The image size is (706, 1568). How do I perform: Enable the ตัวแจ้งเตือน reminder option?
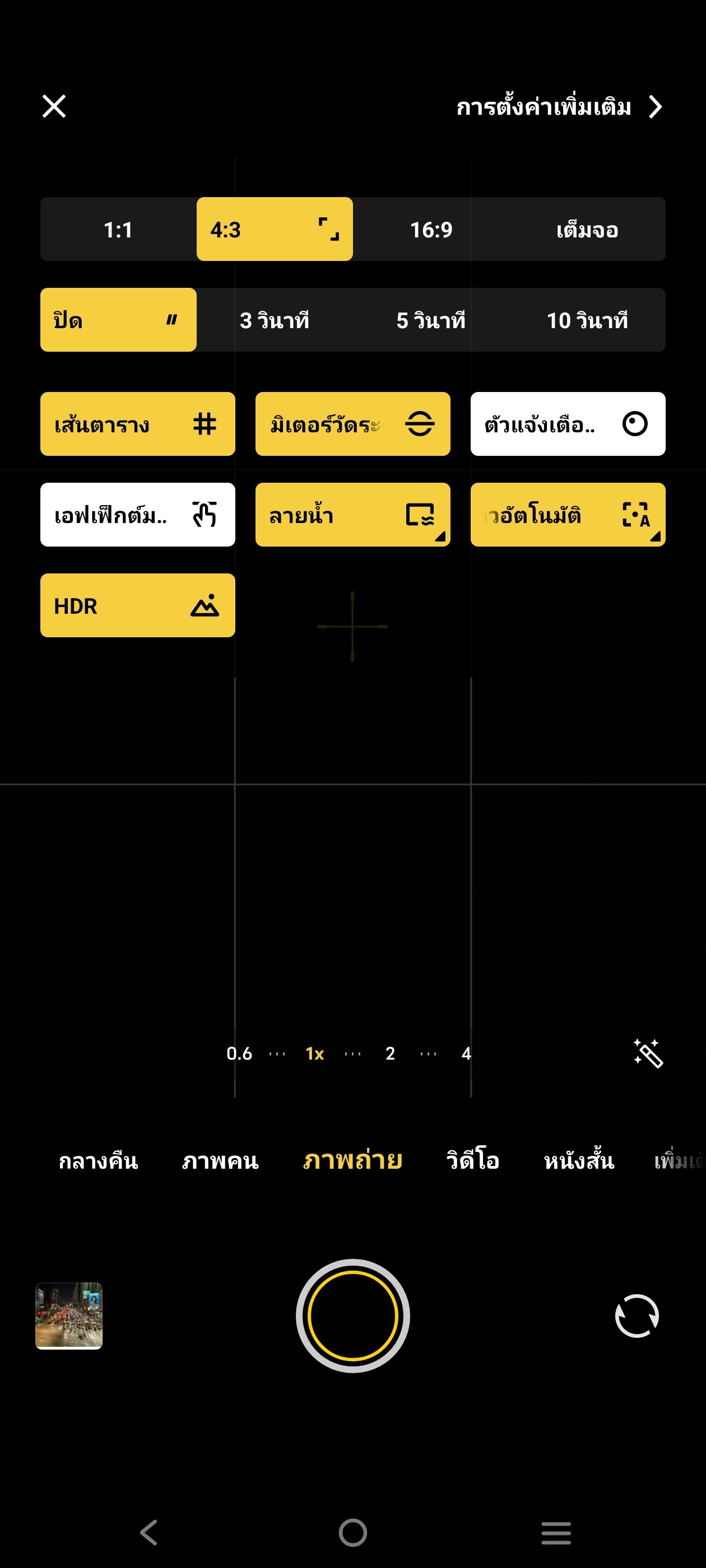coord(568,424)
